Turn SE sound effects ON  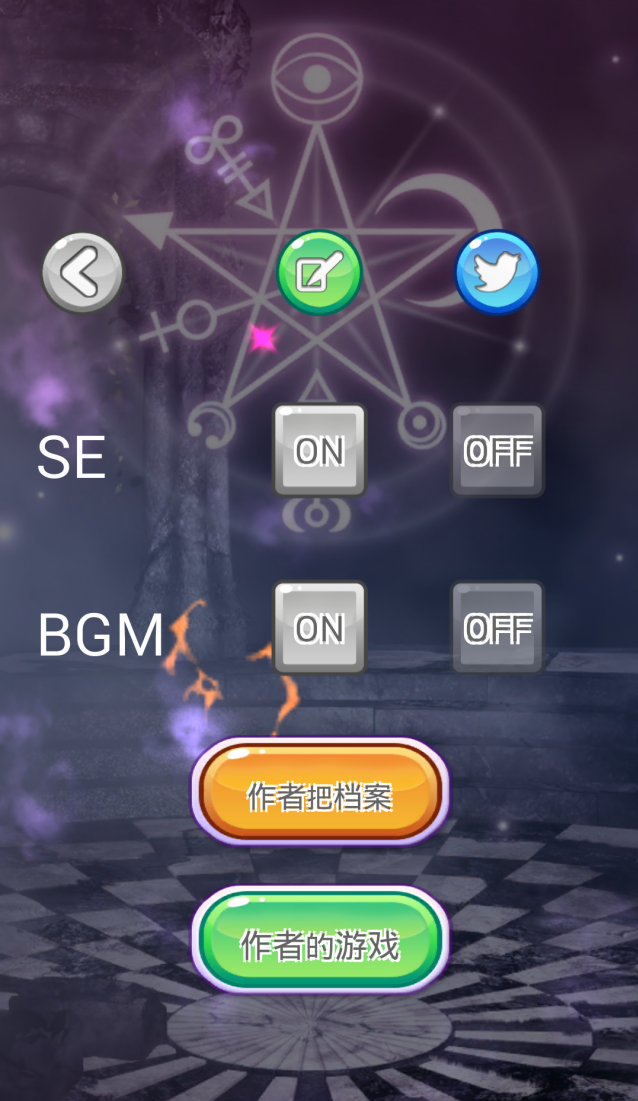320,451
